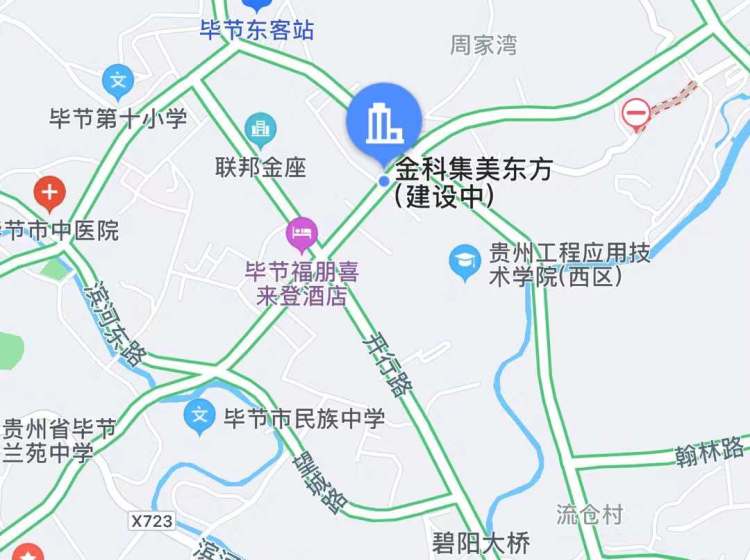Select the 毕节市民族中学 school marker
Screen dimensions: 750x560
click(x=201, y=415)
